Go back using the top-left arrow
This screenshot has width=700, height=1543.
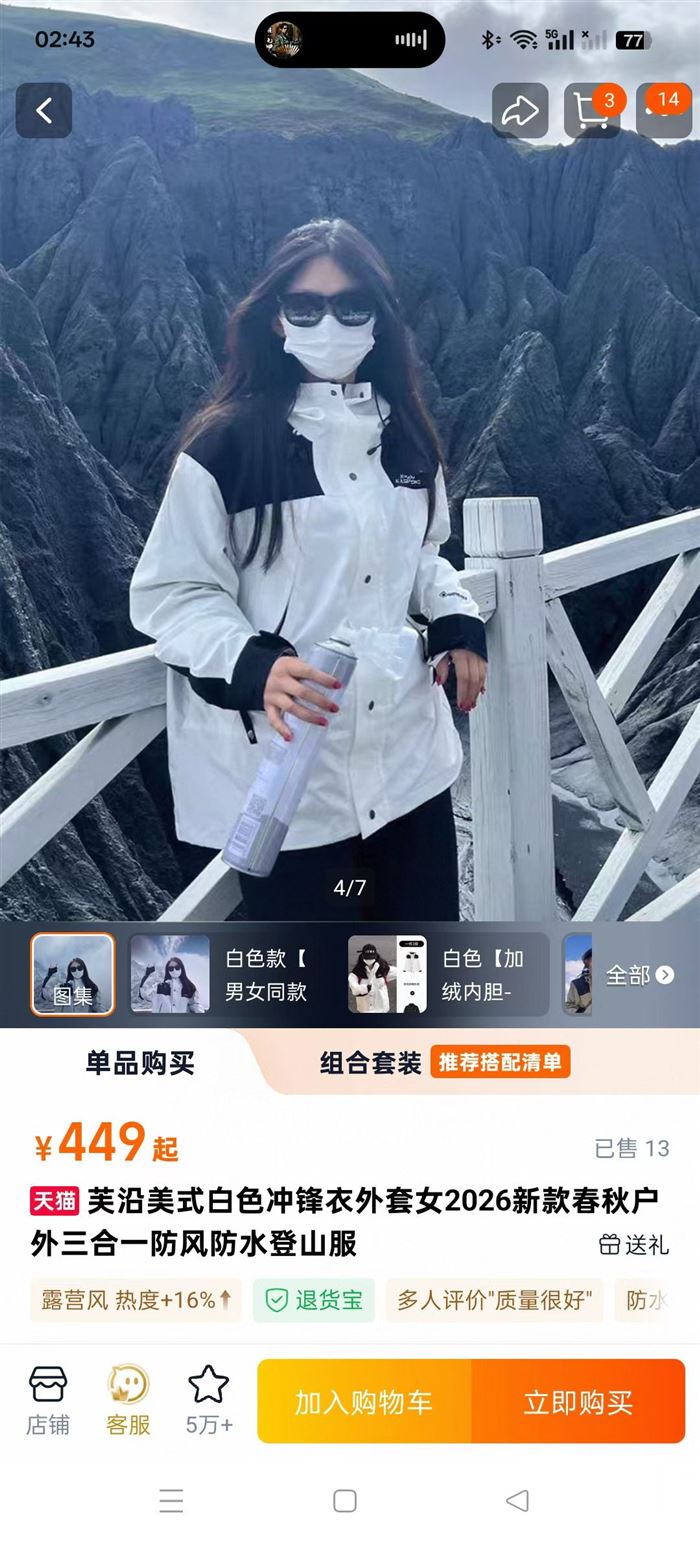click(x=44, y=111)
